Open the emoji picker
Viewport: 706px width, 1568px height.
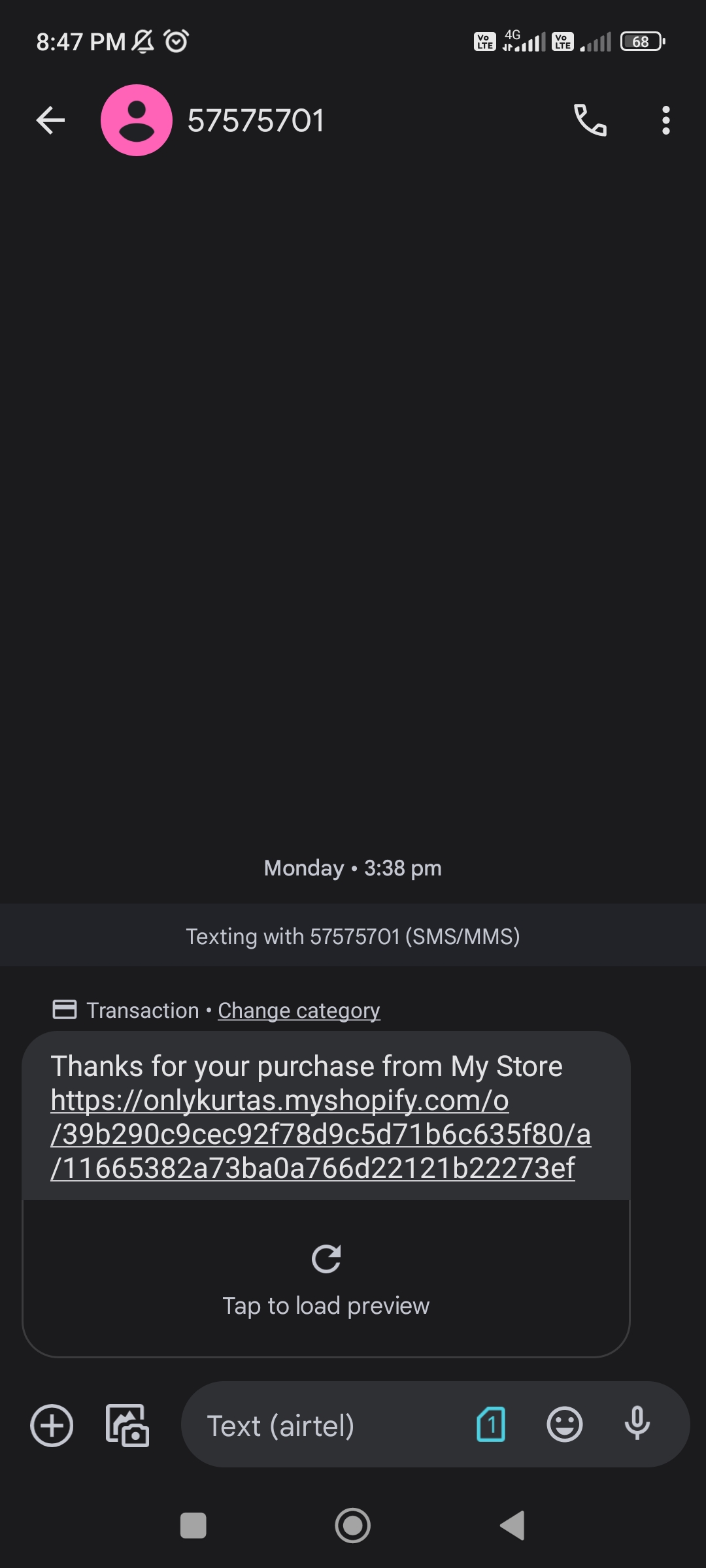click(564, 1425)
